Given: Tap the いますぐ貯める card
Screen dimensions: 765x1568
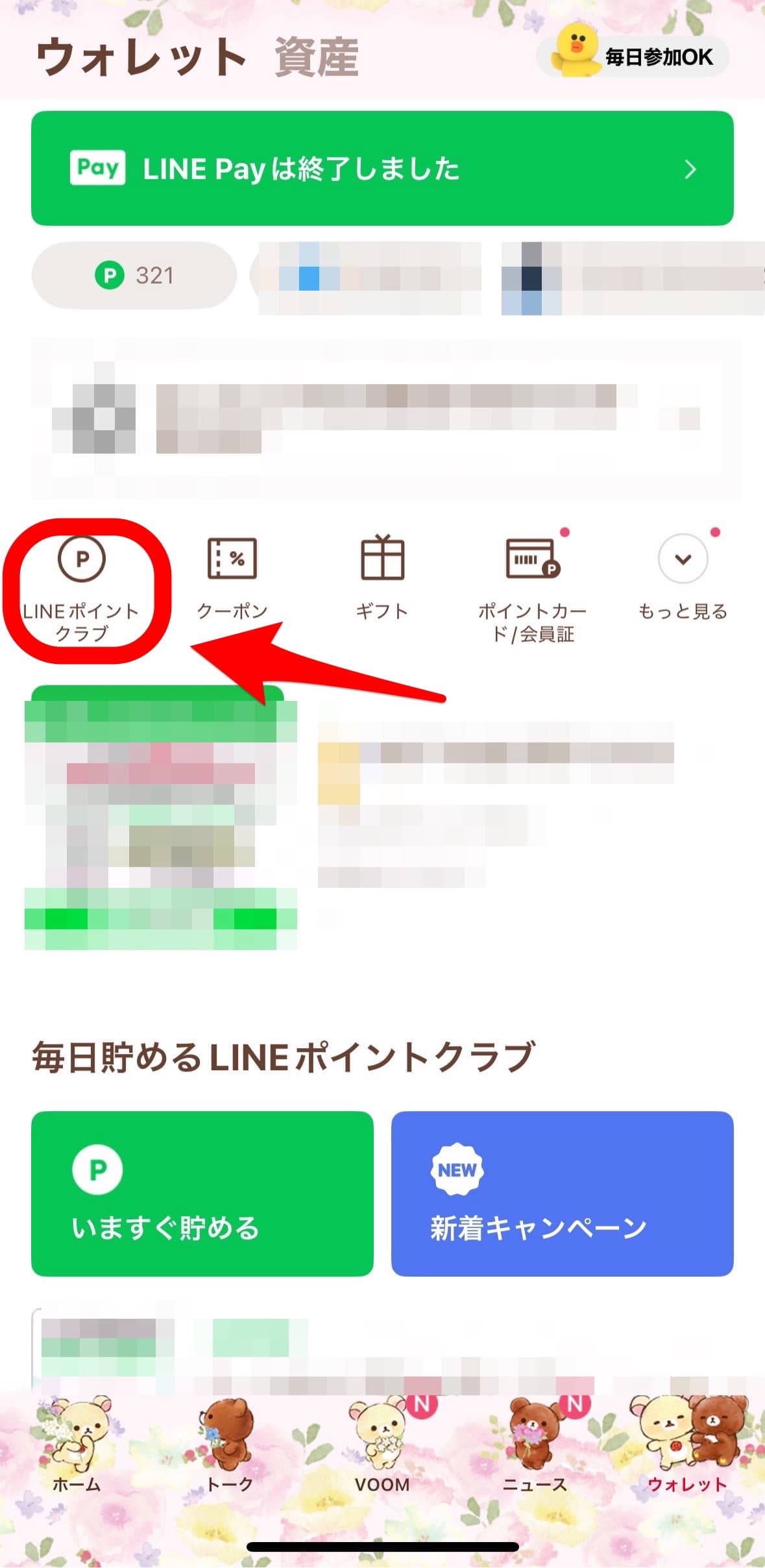Looking at the screenshot, I should click(202, 1193).
